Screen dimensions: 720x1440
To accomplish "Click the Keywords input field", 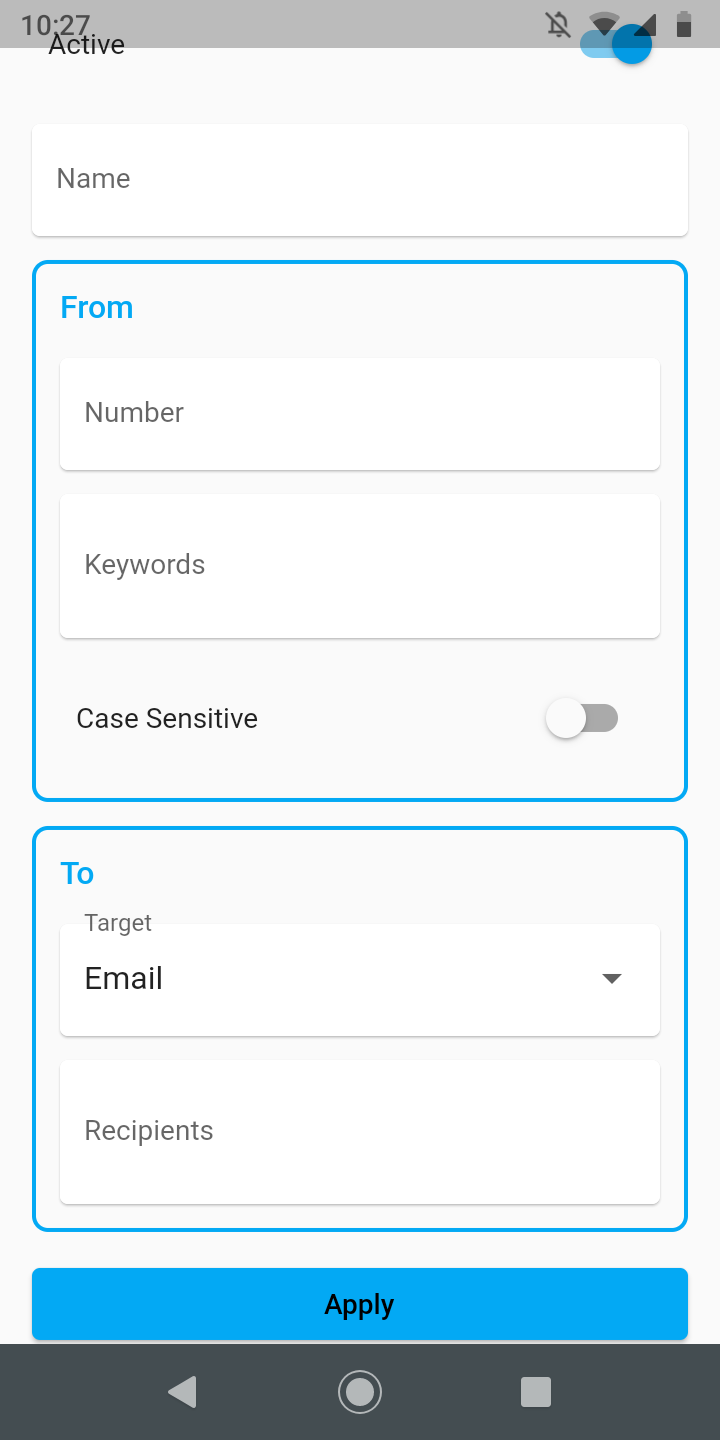I will pyautogui.click(x=360, y=565).
